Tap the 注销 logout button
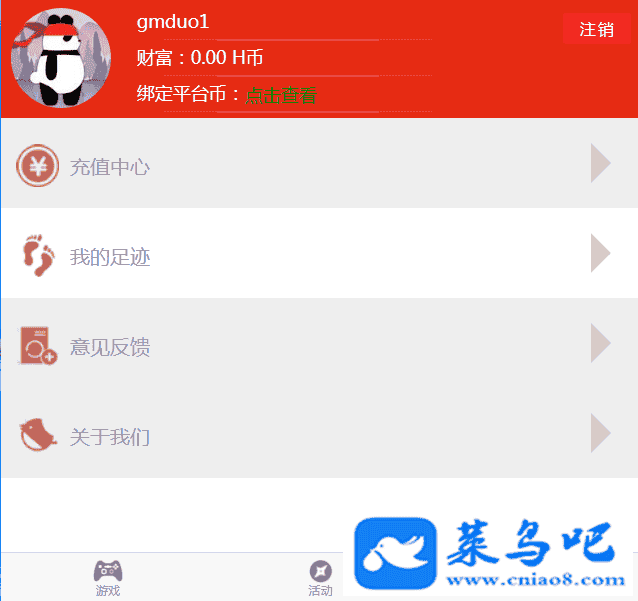The height and width of the screenshot is (601, 638). 596,29
